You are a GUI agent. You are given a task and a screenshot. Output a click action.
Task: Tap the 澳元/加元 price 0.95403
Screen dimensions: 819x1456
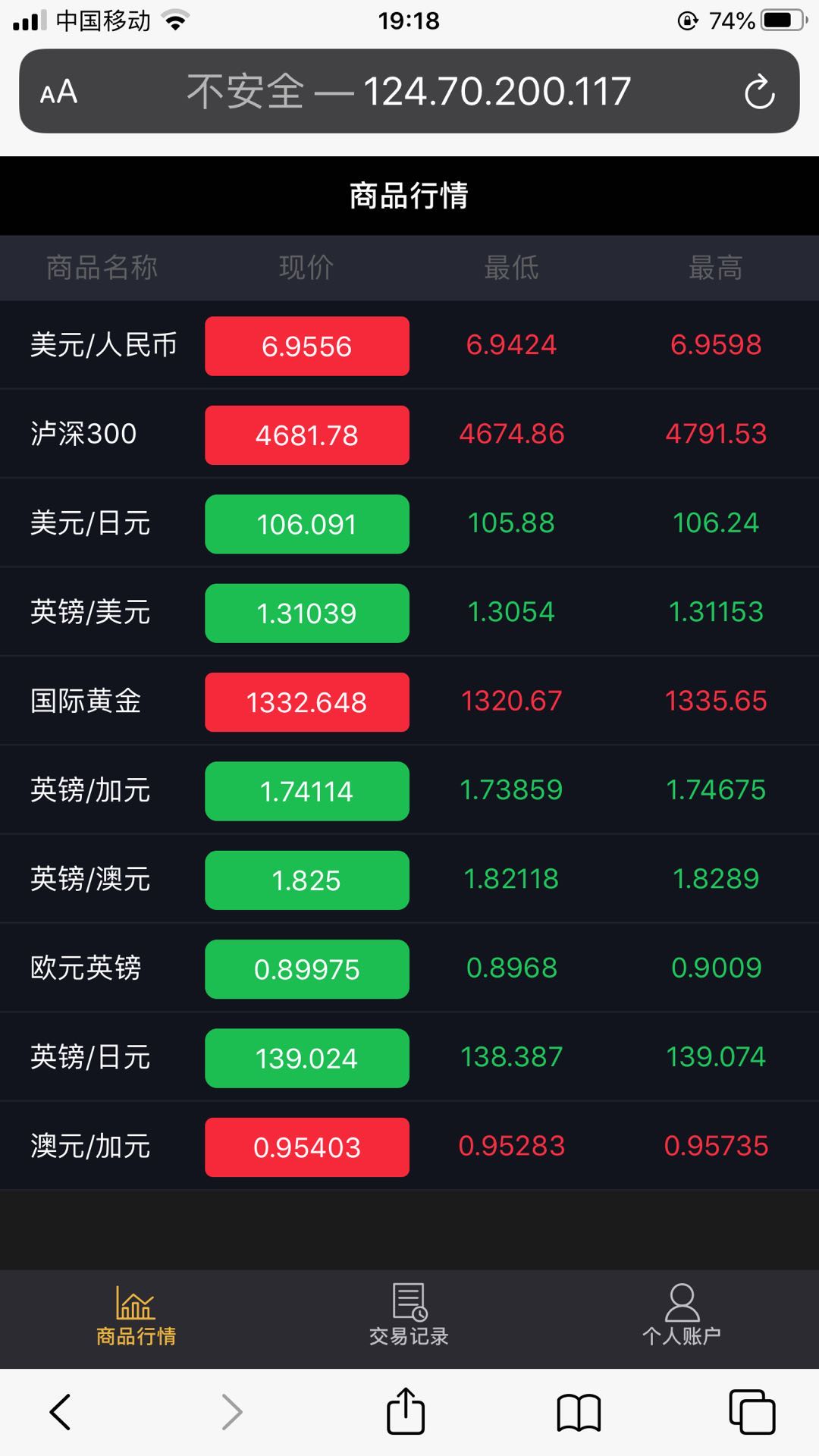pyautogui.click(x=307, y=1147)
